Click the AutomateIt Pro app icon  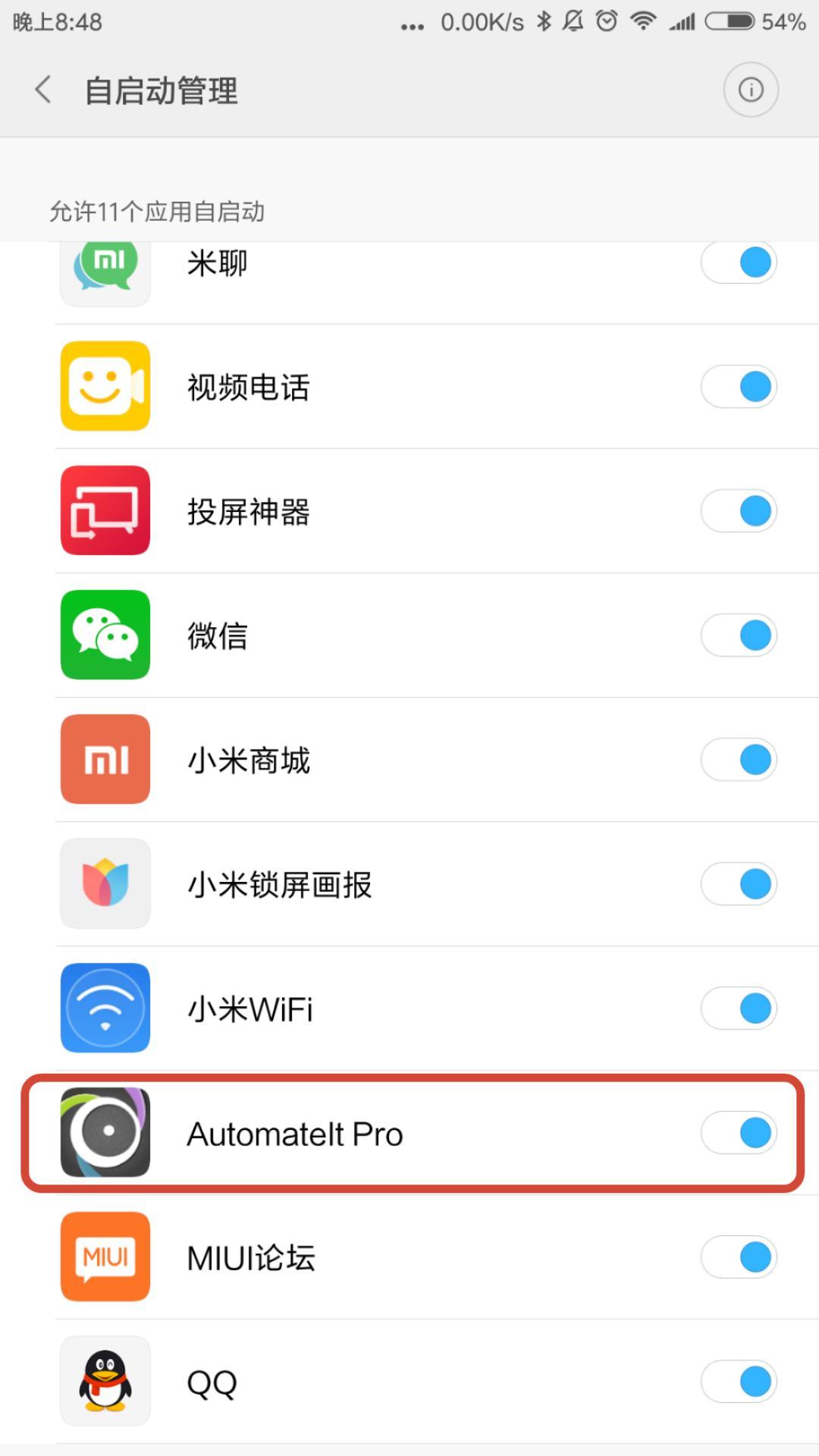coord(105,1133)
